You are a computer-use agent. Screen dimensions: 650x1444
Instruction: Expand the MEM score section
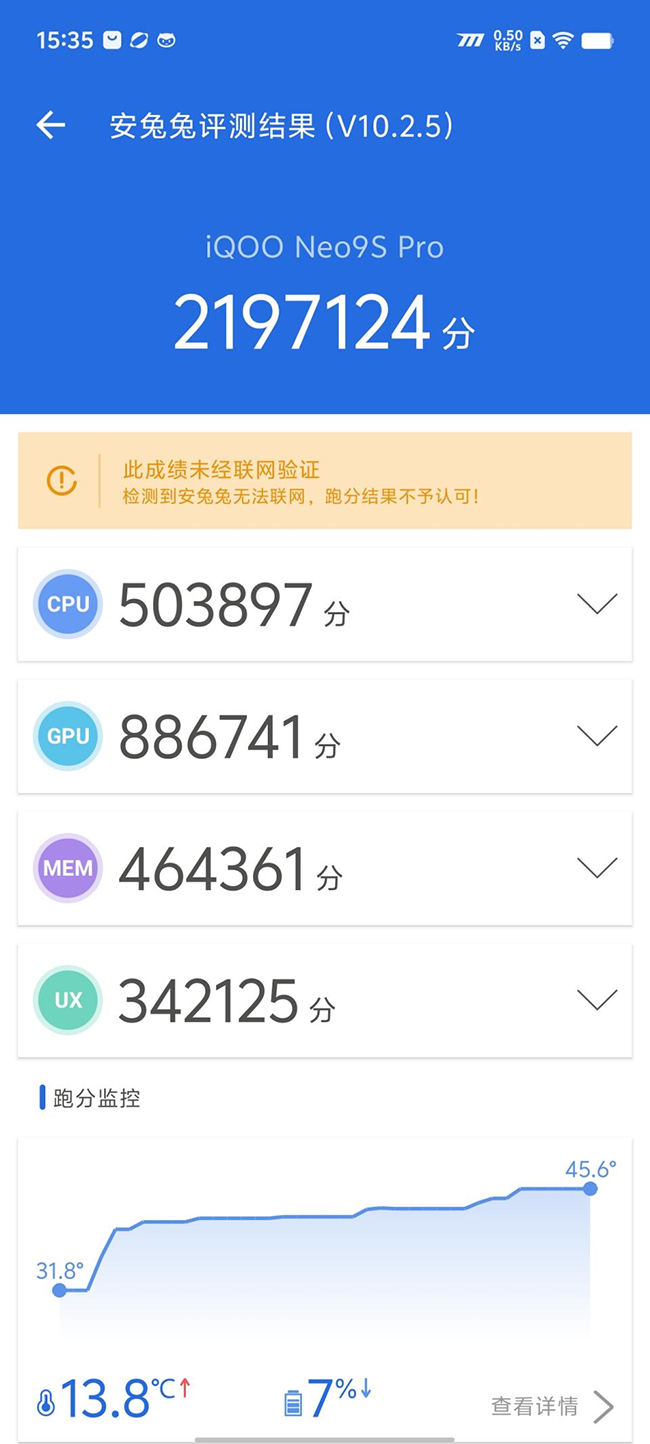point(597,868)
